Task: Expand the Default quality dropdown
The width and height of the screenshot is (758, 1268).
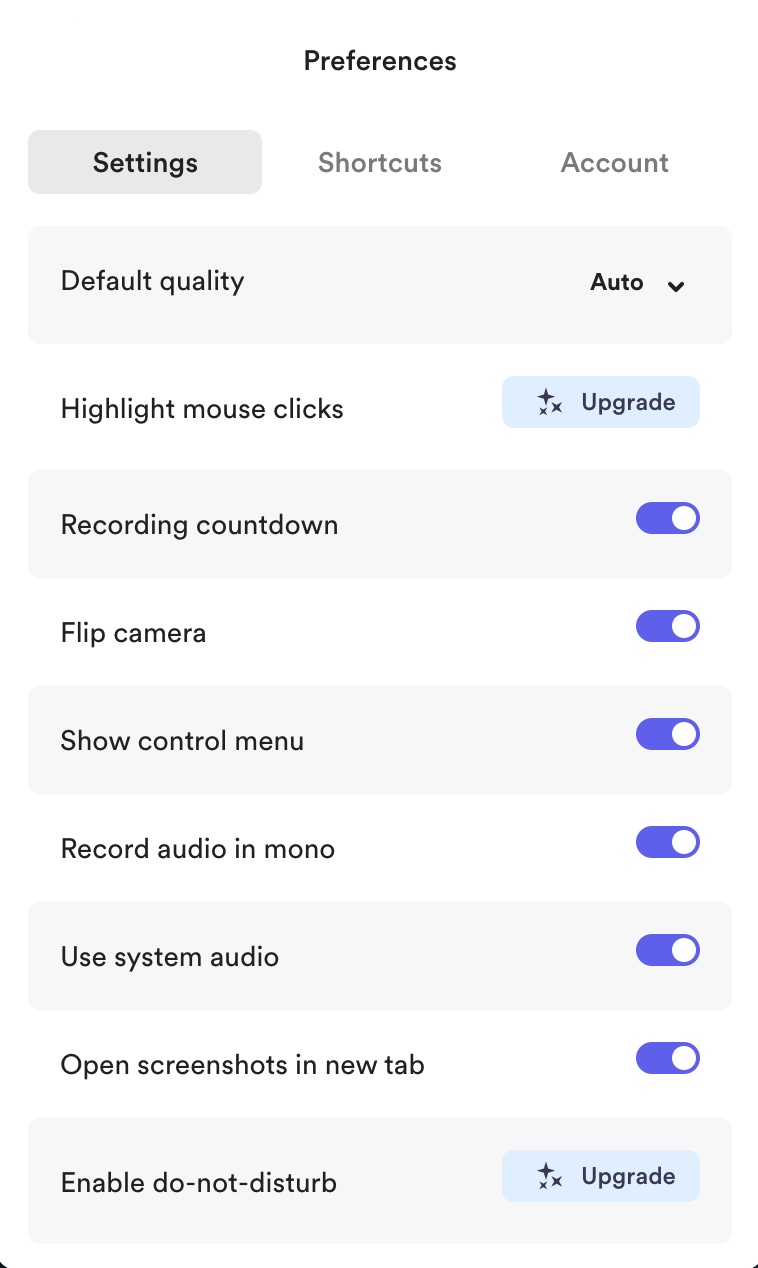Action: click(638, 283)
